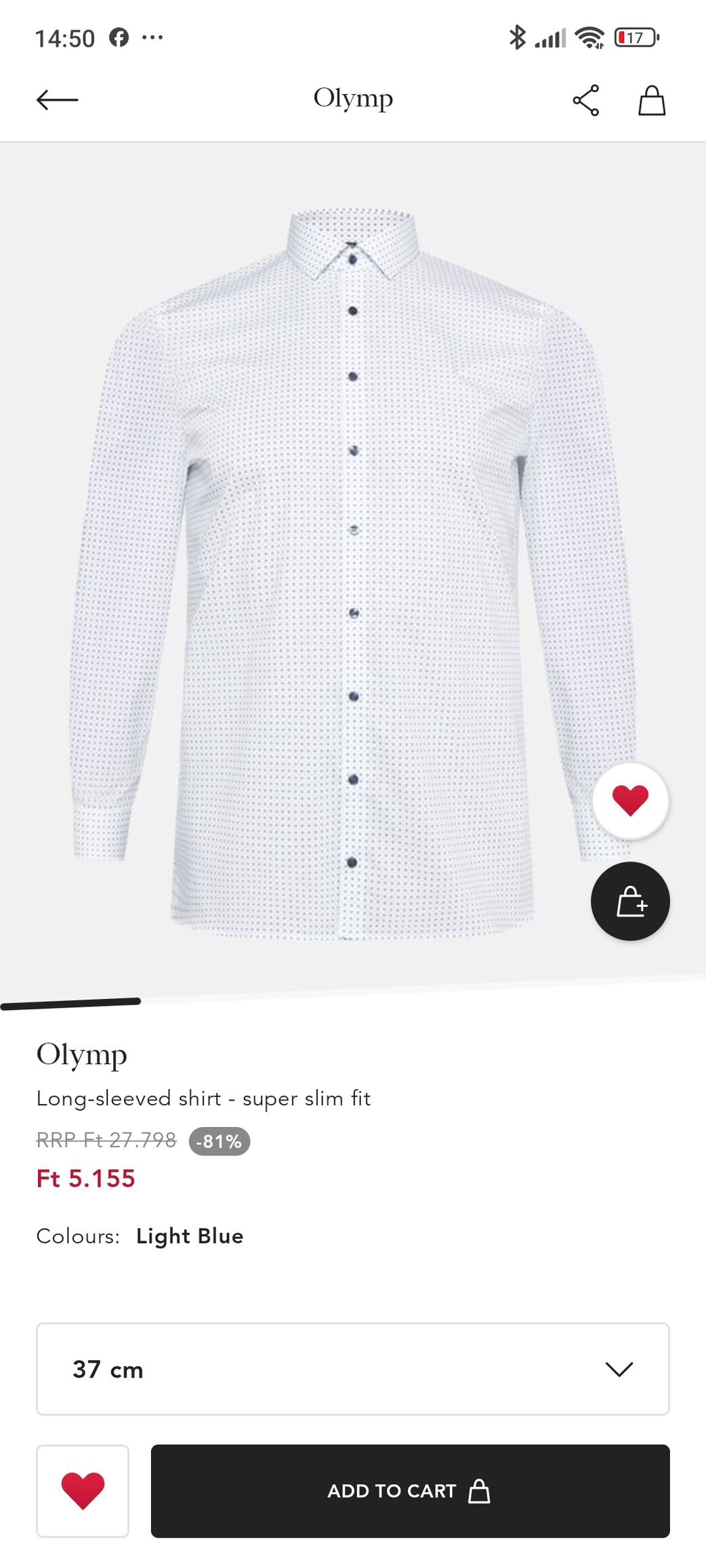Open the shirt product image

point(353,572)
